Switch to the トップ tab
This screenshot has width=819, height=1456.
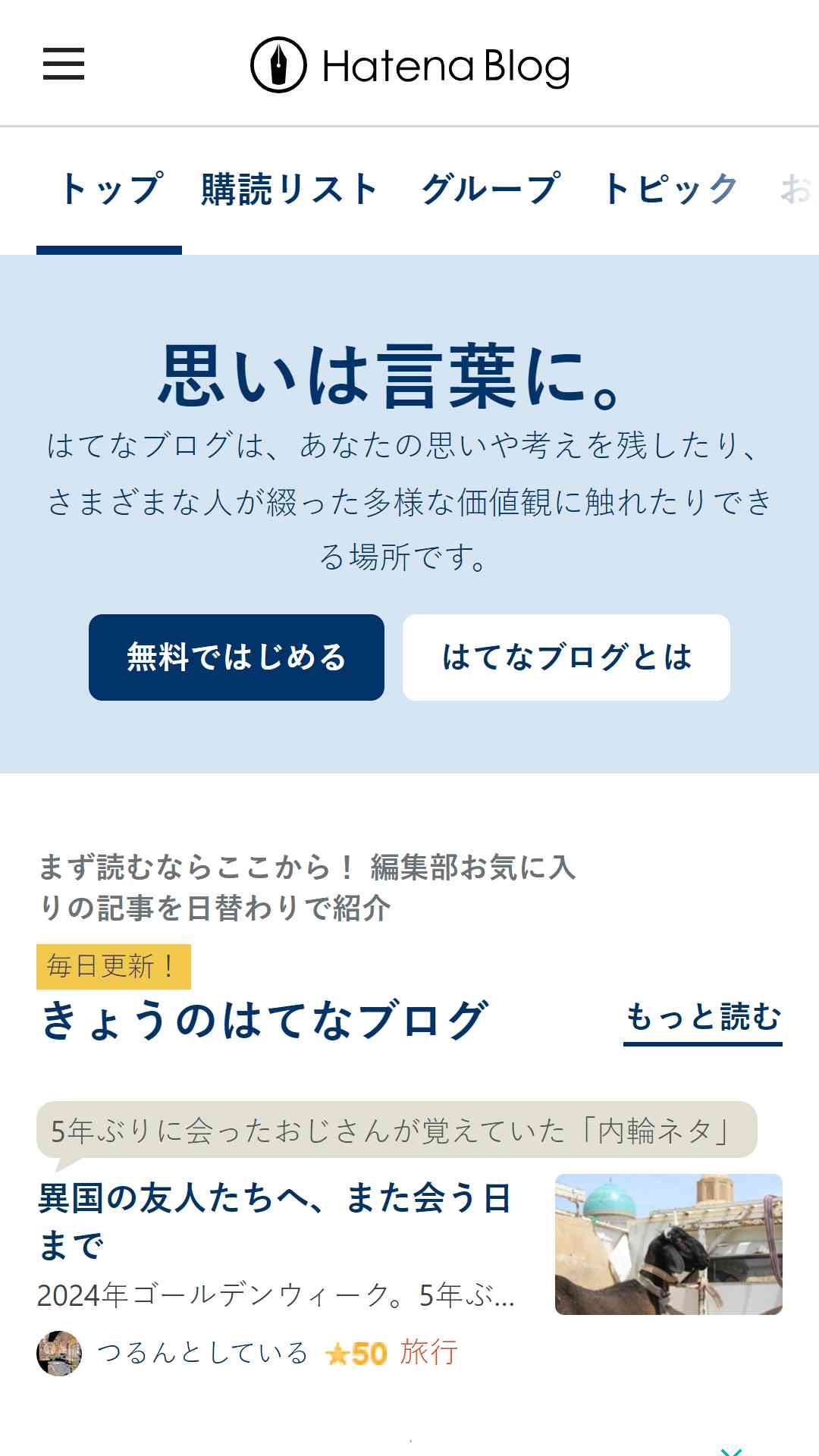click(x=111, y=190)
